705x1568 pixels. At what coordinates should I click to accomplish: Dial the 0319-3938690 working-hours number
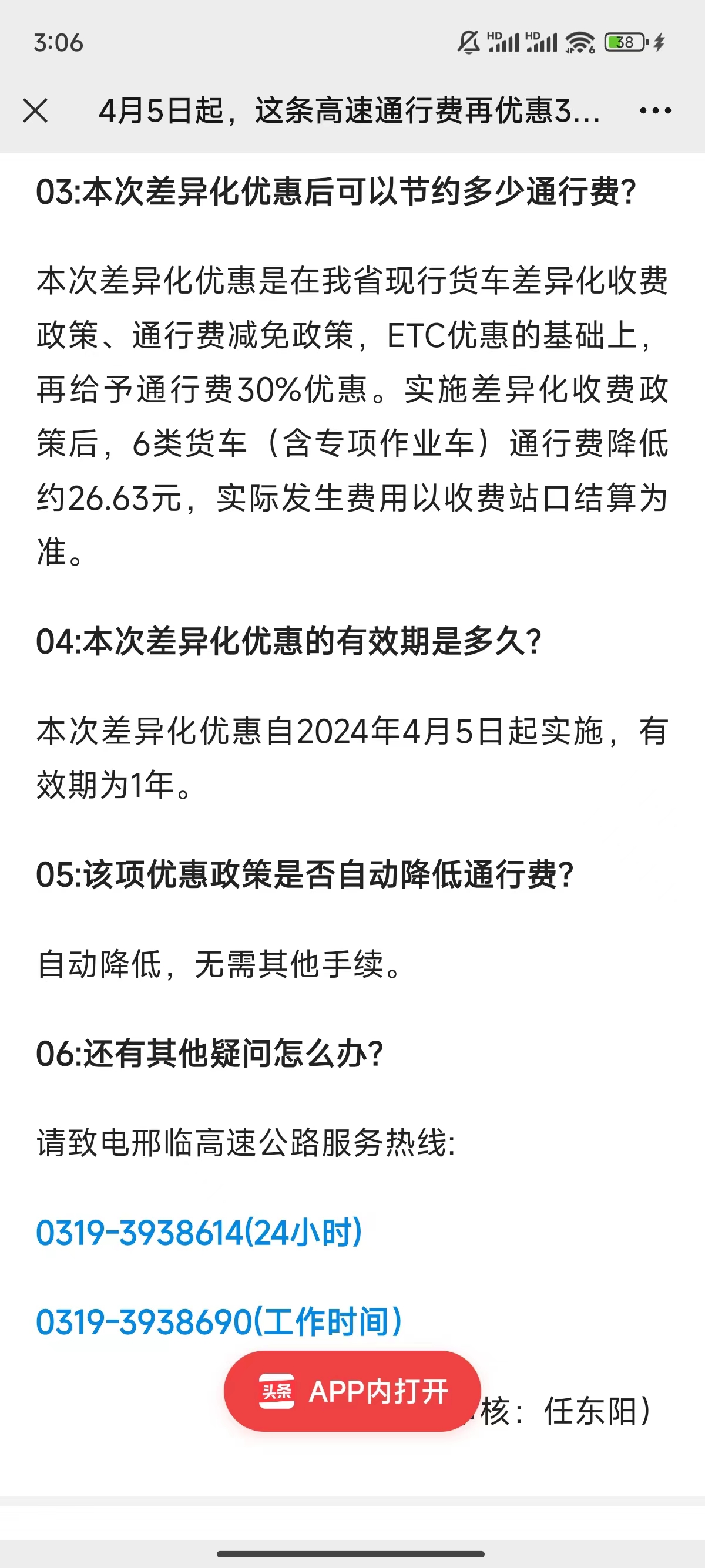(x=219, y=1322)
